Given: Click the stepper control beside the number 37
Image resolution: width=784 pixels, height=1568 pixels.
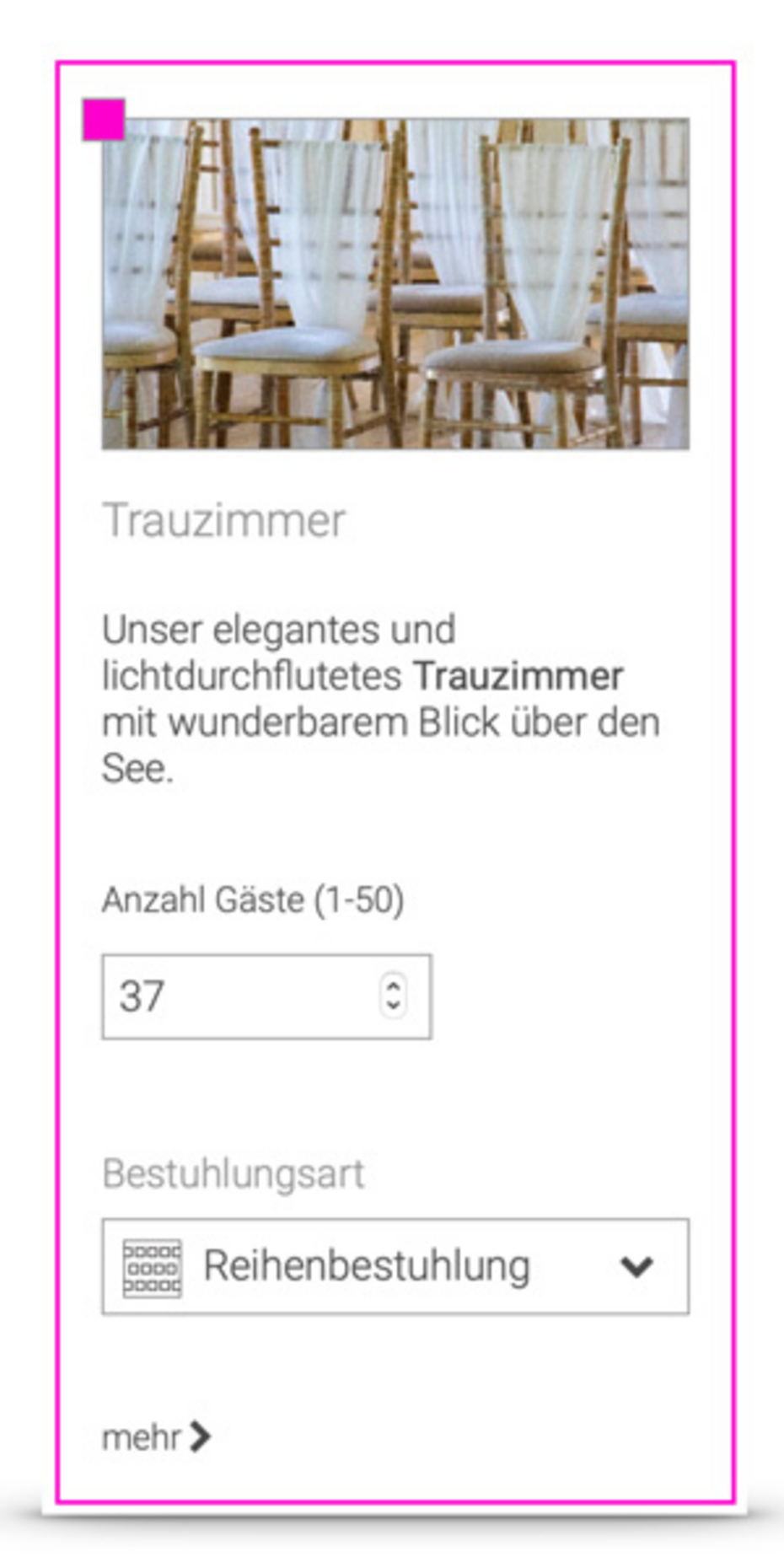Looking at the screenshot, I should [x=392, y=996].
